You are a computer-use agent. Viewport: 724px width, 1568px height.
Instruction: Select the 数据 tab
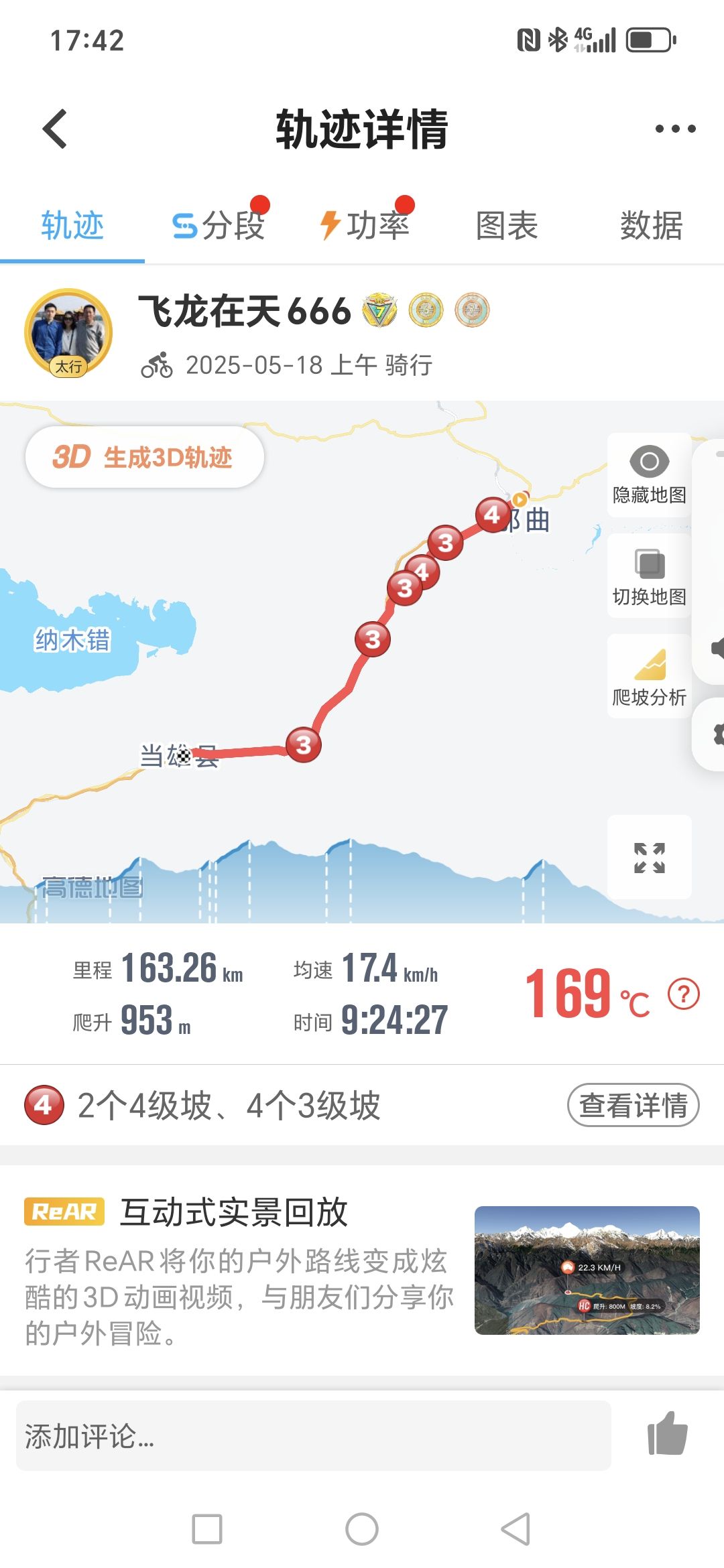(651, 226)
